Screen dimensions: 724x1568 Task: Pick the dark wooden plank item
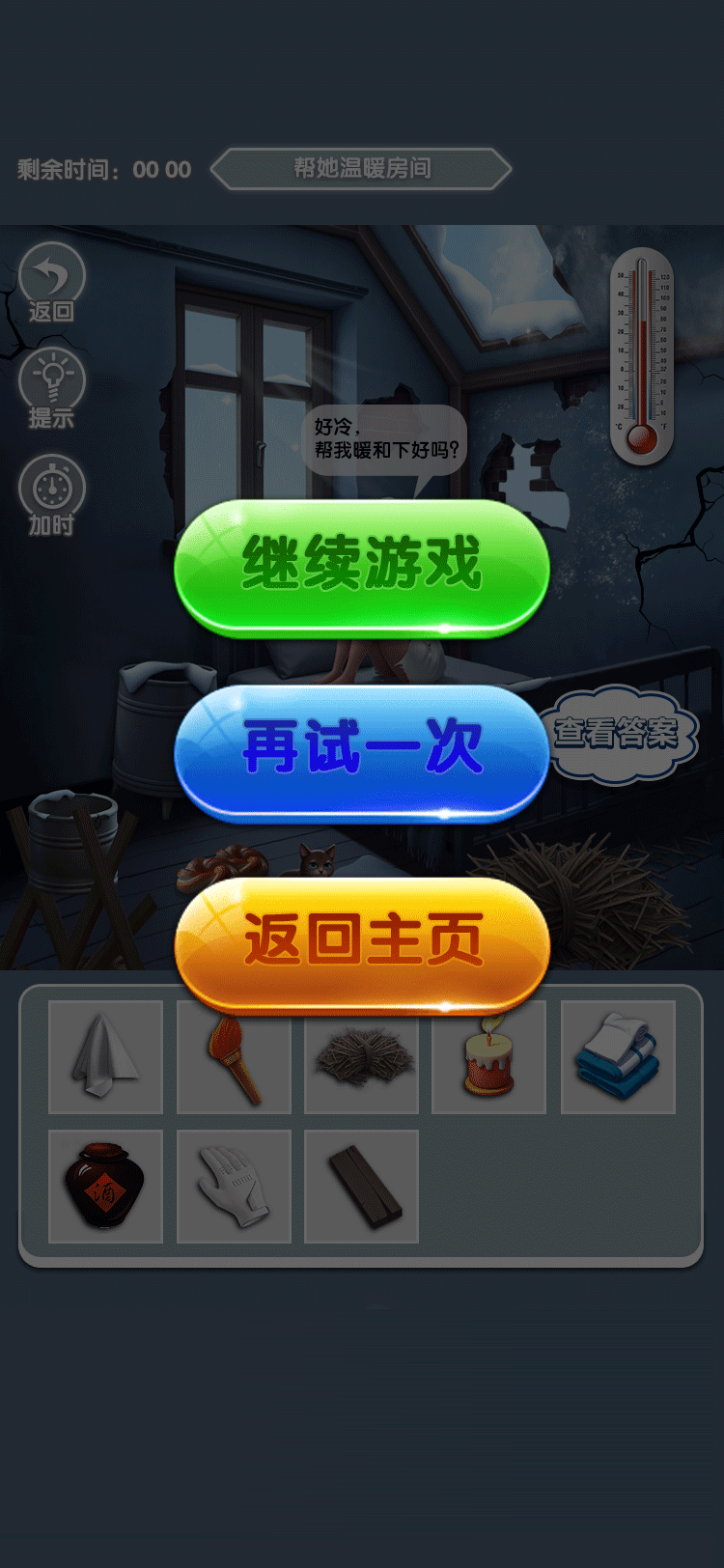[x=361, y=1186]
